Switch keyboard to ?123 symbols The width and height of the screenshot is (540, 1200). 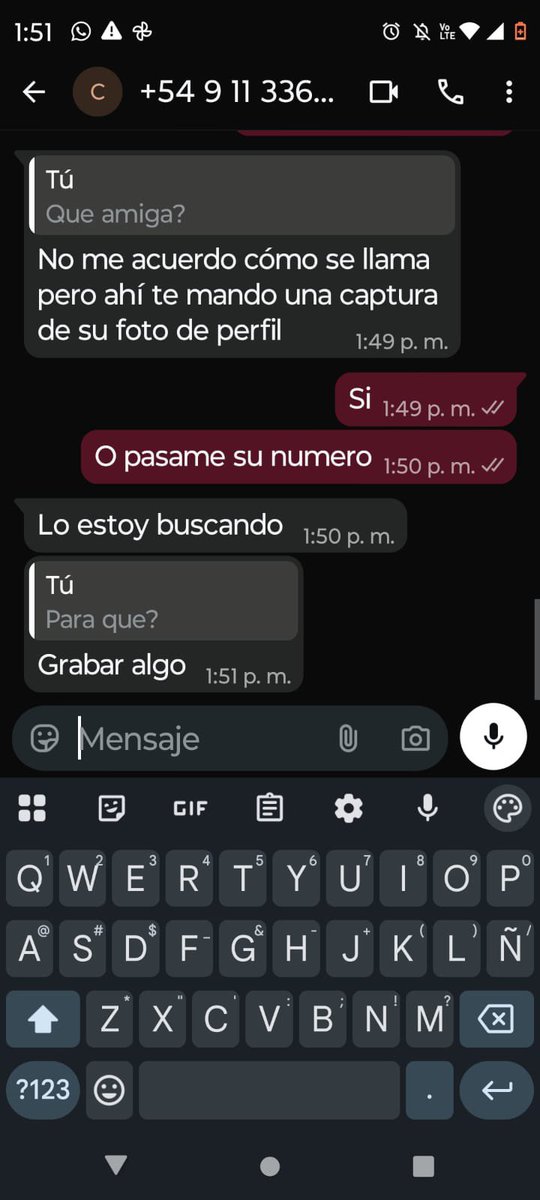click(43, 1090)
